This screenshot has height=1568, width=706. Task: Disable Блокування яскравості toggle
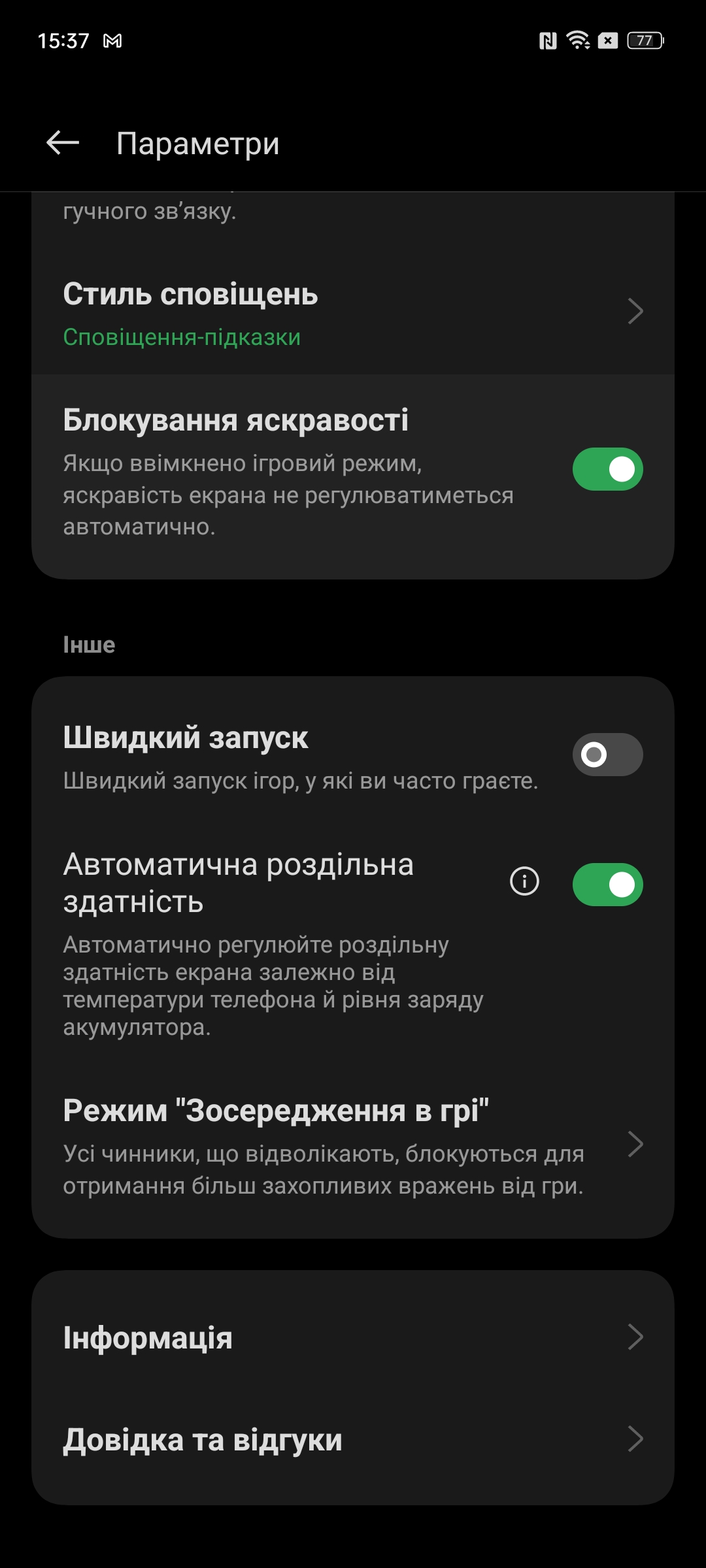607,469
